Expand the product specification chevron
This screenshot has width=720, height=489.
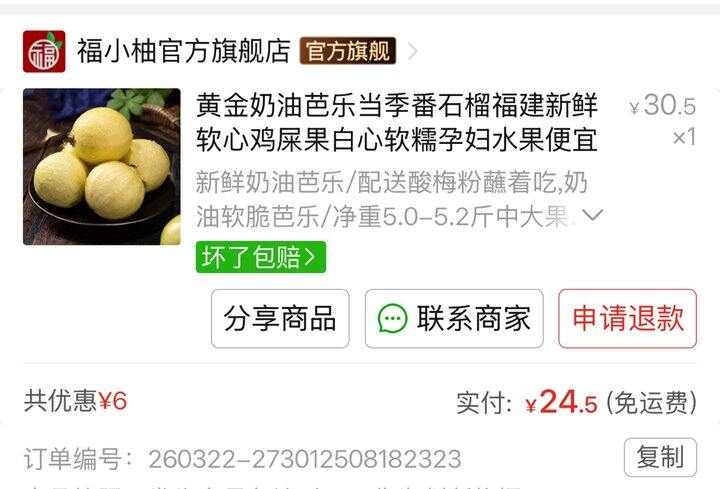[592, 215]
